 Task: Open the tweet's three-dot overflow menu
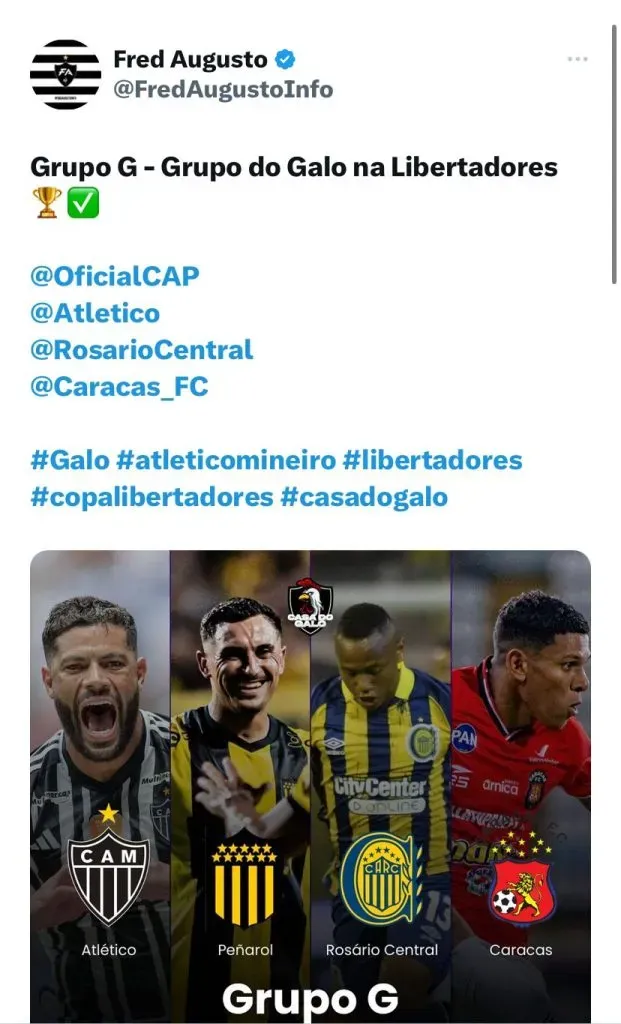577,60
